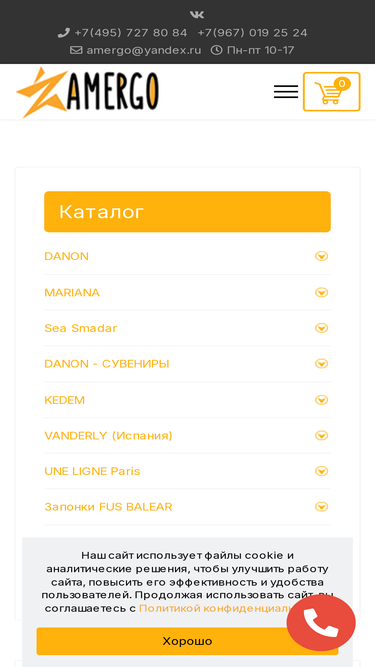Screen dimensions: 375x667
Task: Expand the VANDERLY (Испания) arrow
Action: click(x=321, y=436)
